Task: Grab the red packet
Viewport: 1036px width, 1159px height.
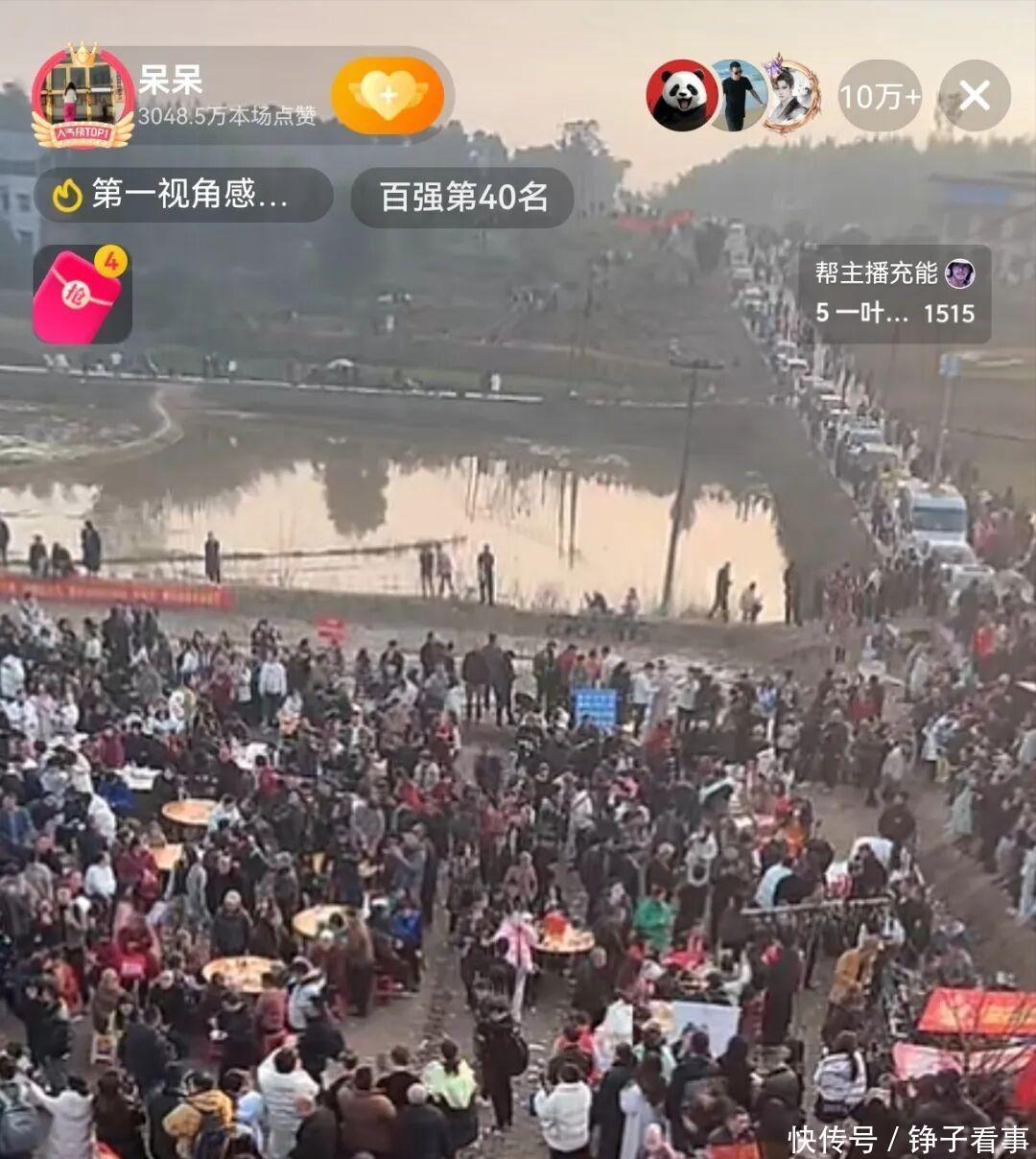Action: tap(81, 296)
